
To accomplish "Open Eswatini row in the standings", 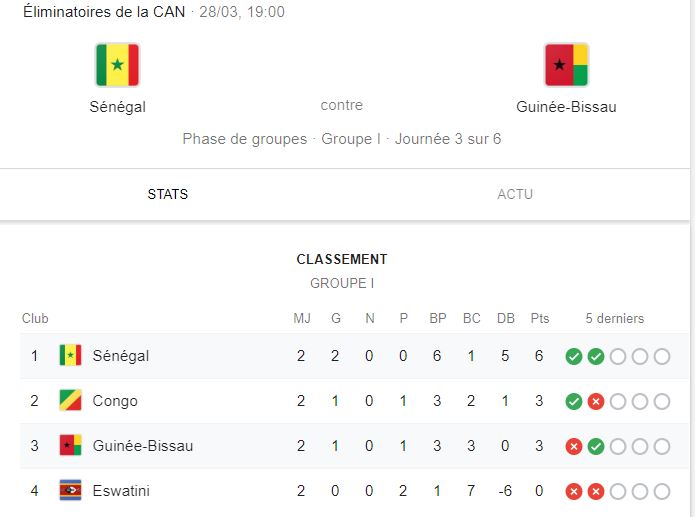I will click(x=120, y=491).
